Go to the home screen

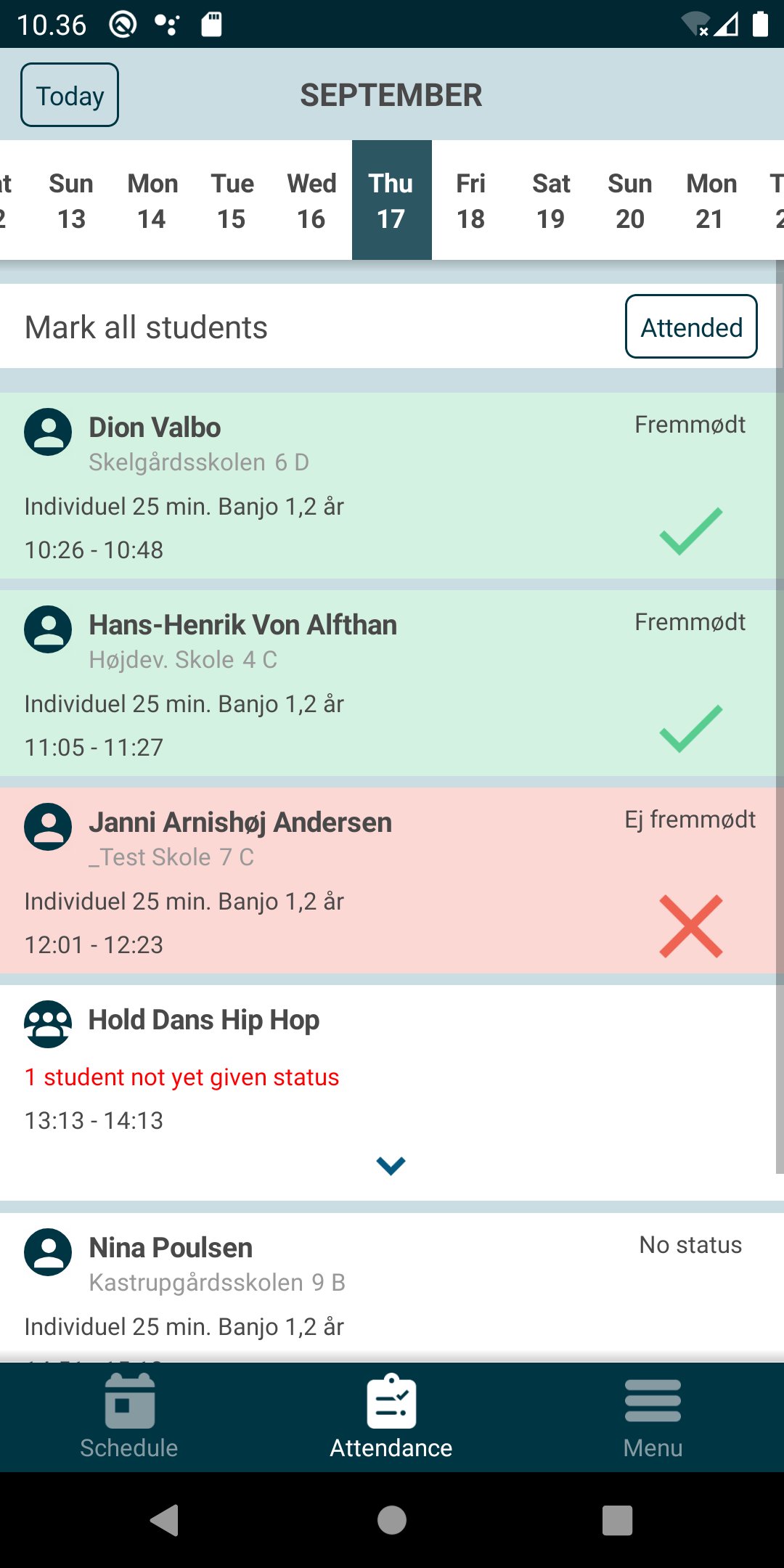pos(392,1520)
